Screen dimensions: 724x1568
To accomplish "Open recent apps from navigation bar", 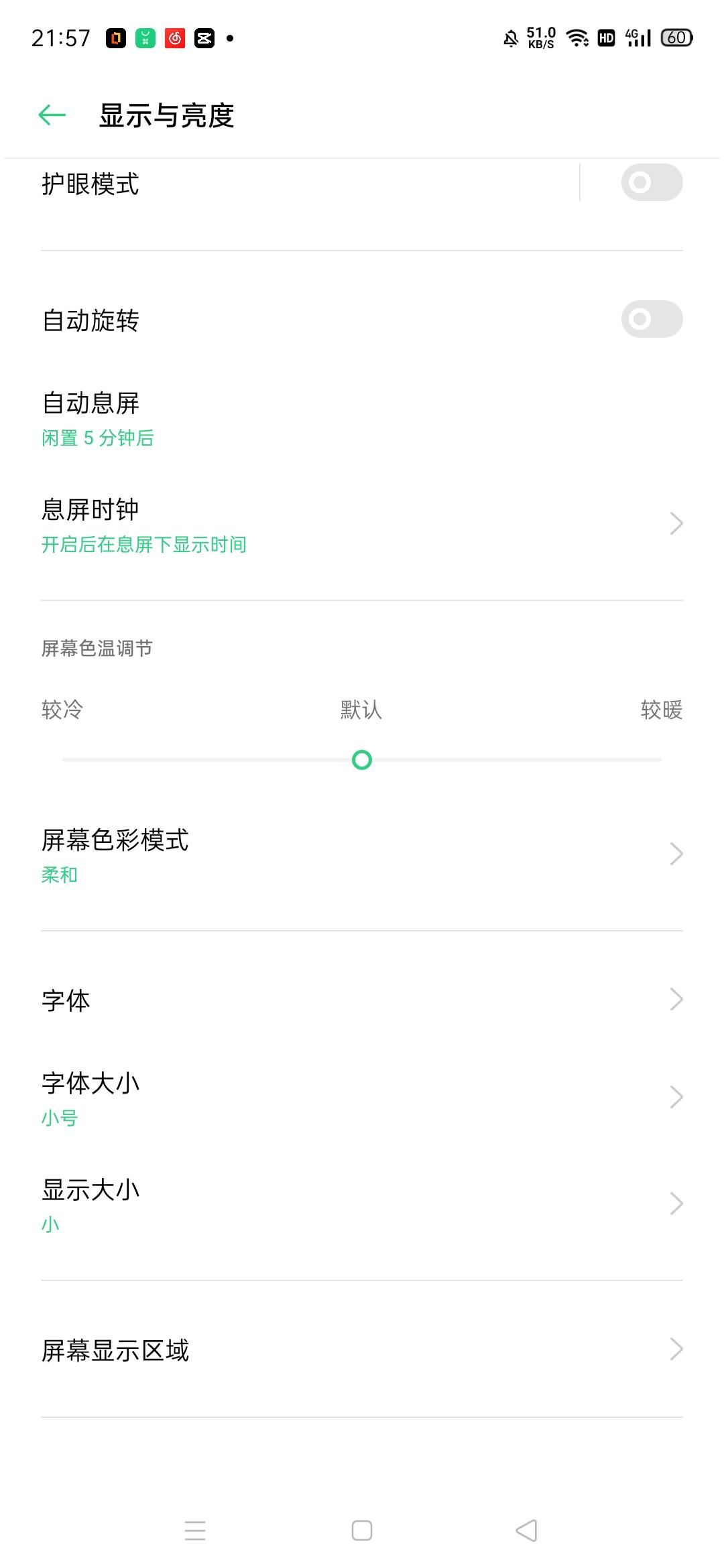I will coord(195,1530).
